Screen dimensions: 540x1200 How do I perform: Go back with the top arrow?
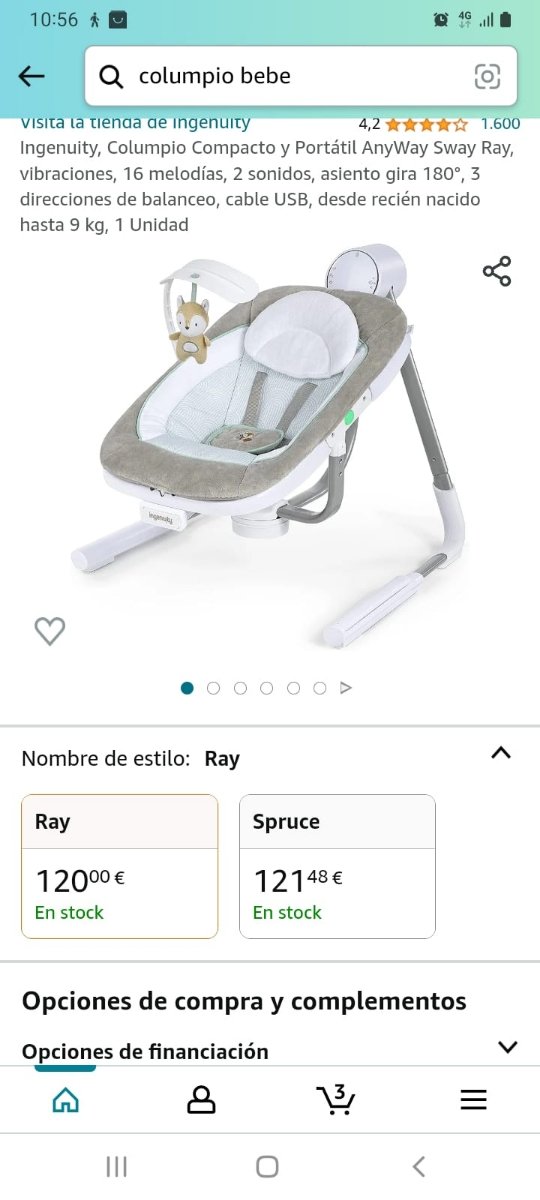32,76
